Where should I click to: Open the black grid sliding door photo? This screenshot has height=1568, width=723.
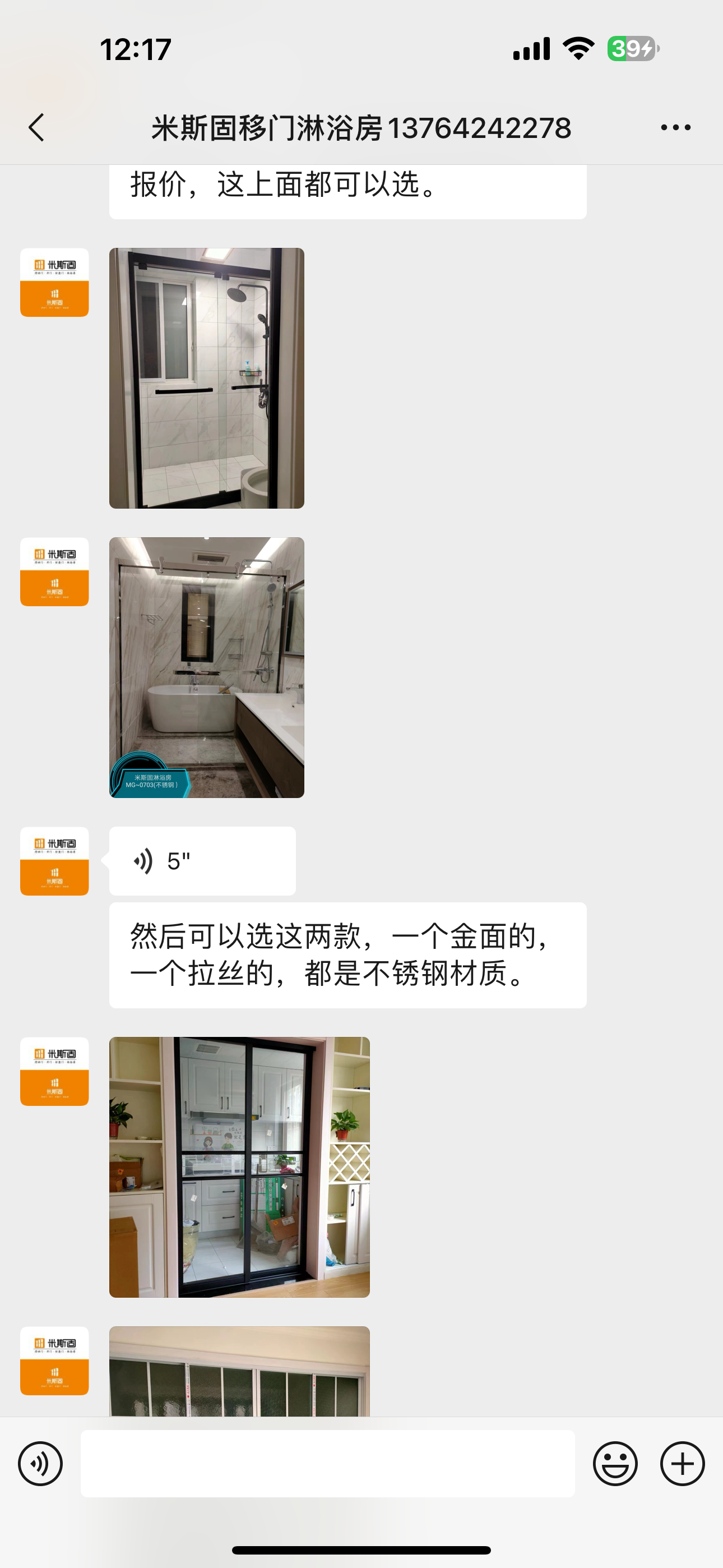tap(239, 1167)
